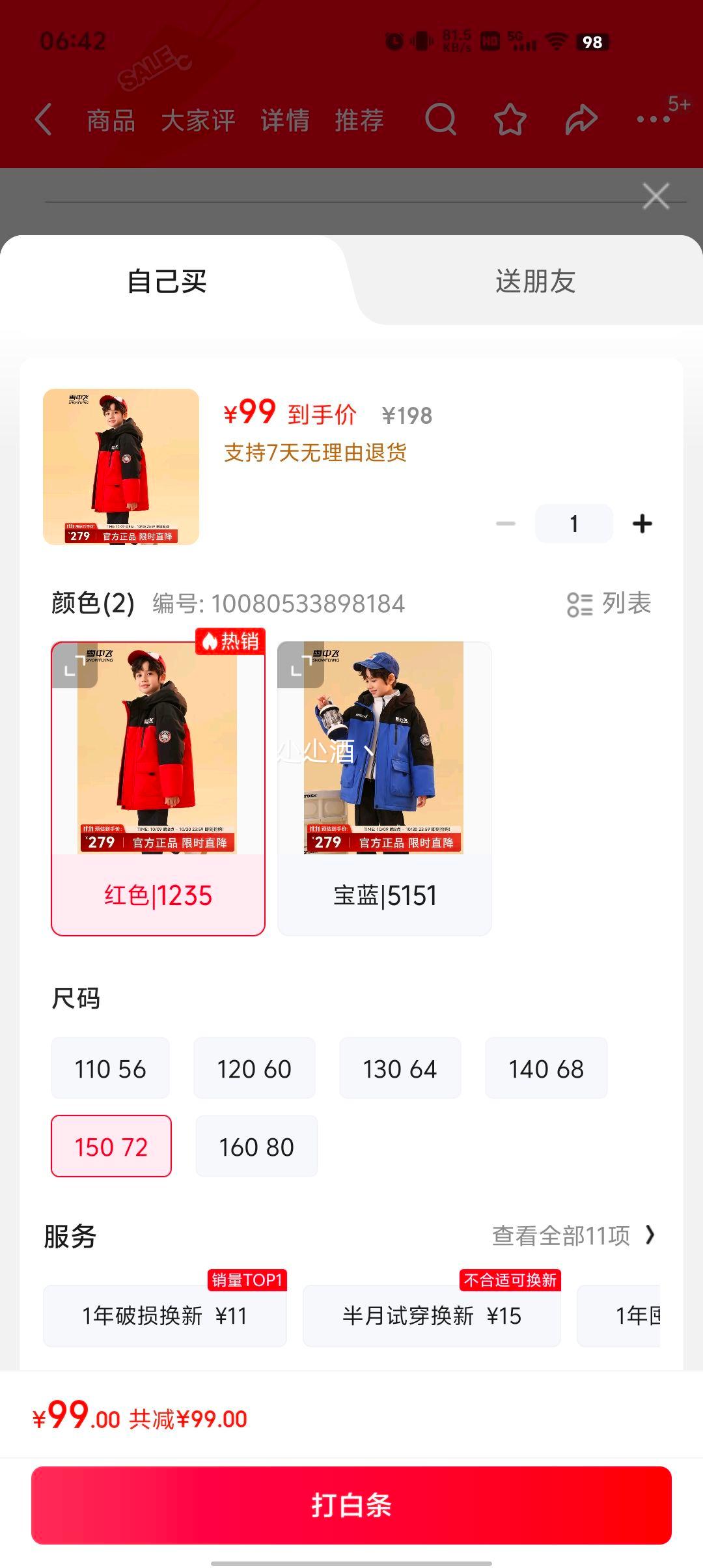The width and height of the screenshot is (703, 1568).
Task: Switch to the 自己买 tab
Action: coord(167,281)
